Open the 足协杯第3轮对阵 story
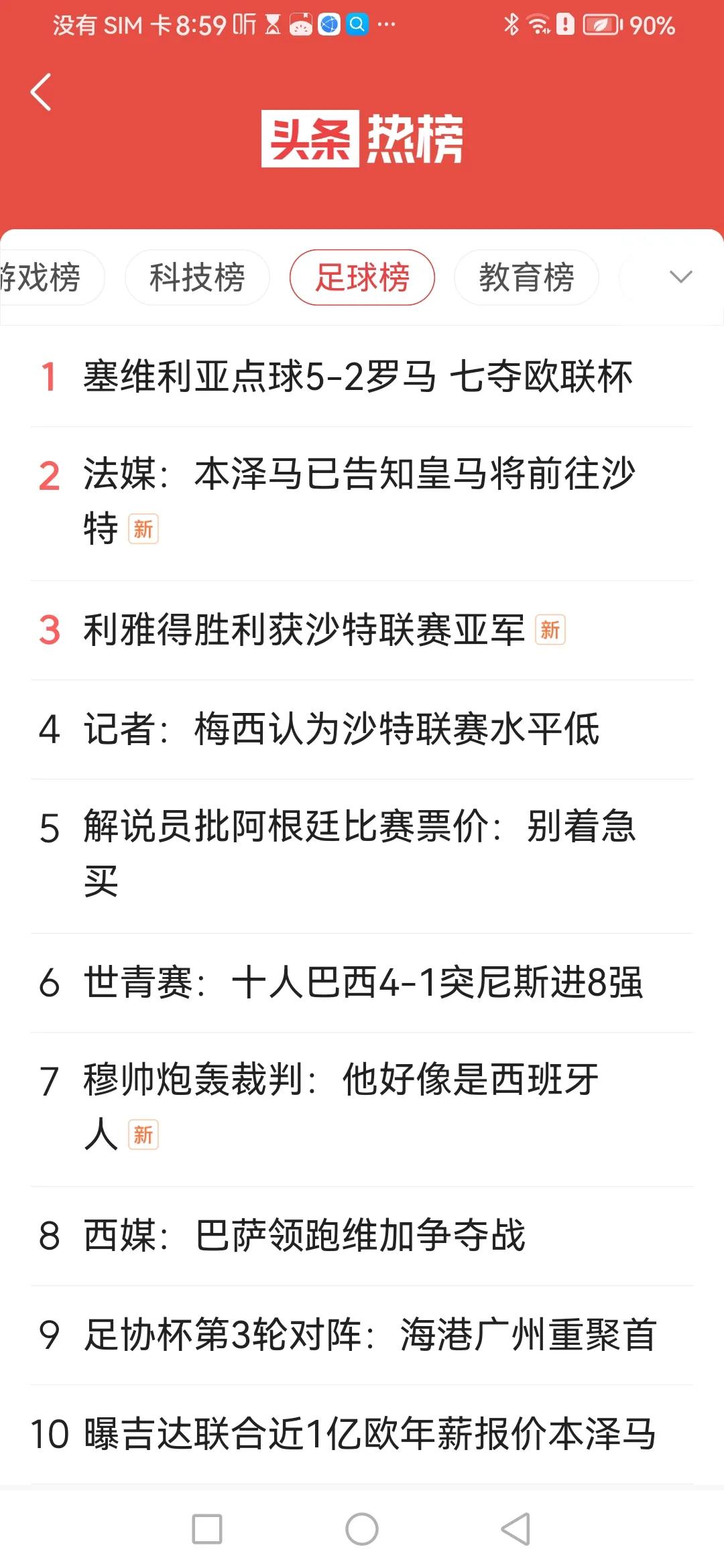The width and height of the screenshot is (724, 1568). pos(372,1337)
